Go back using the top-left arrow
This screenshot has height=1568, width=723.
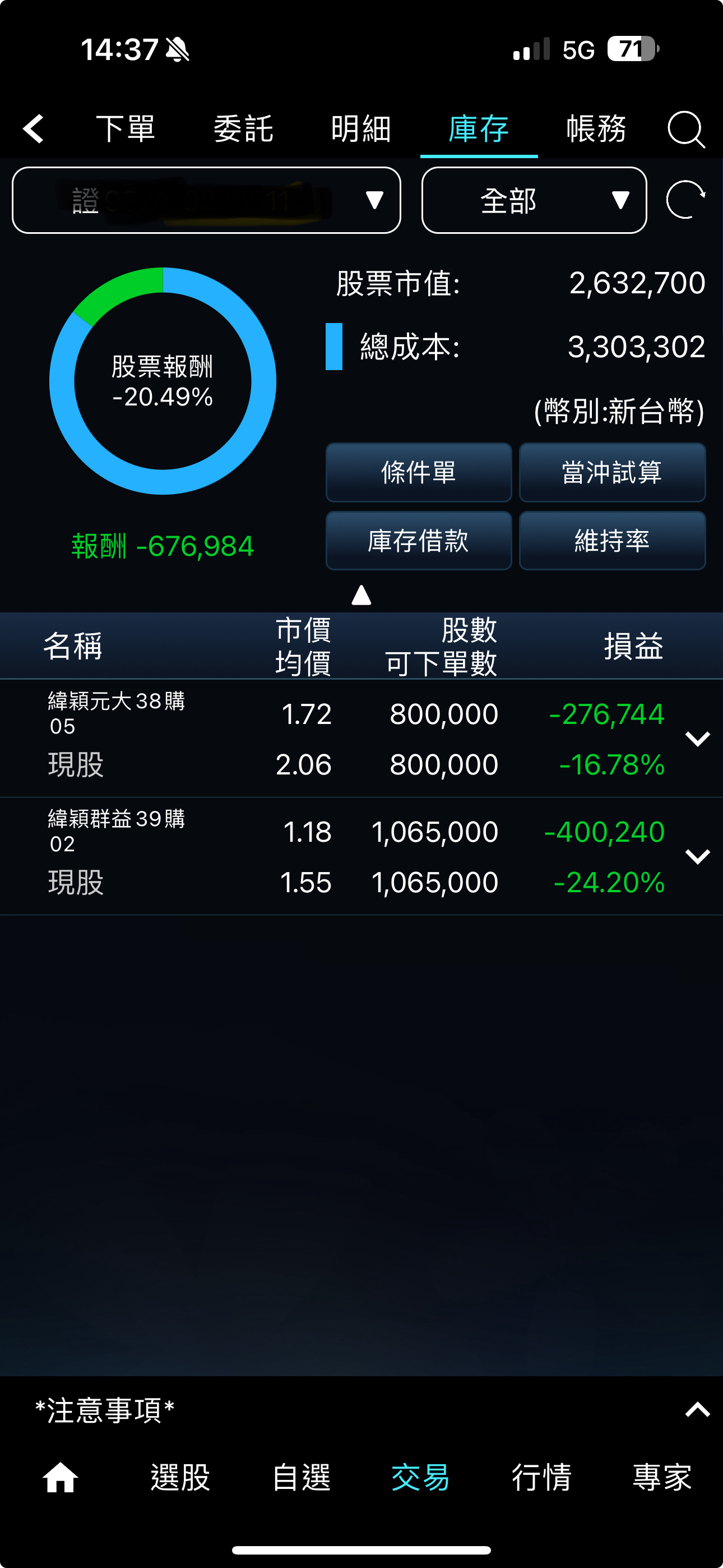(x=34, y=129)
